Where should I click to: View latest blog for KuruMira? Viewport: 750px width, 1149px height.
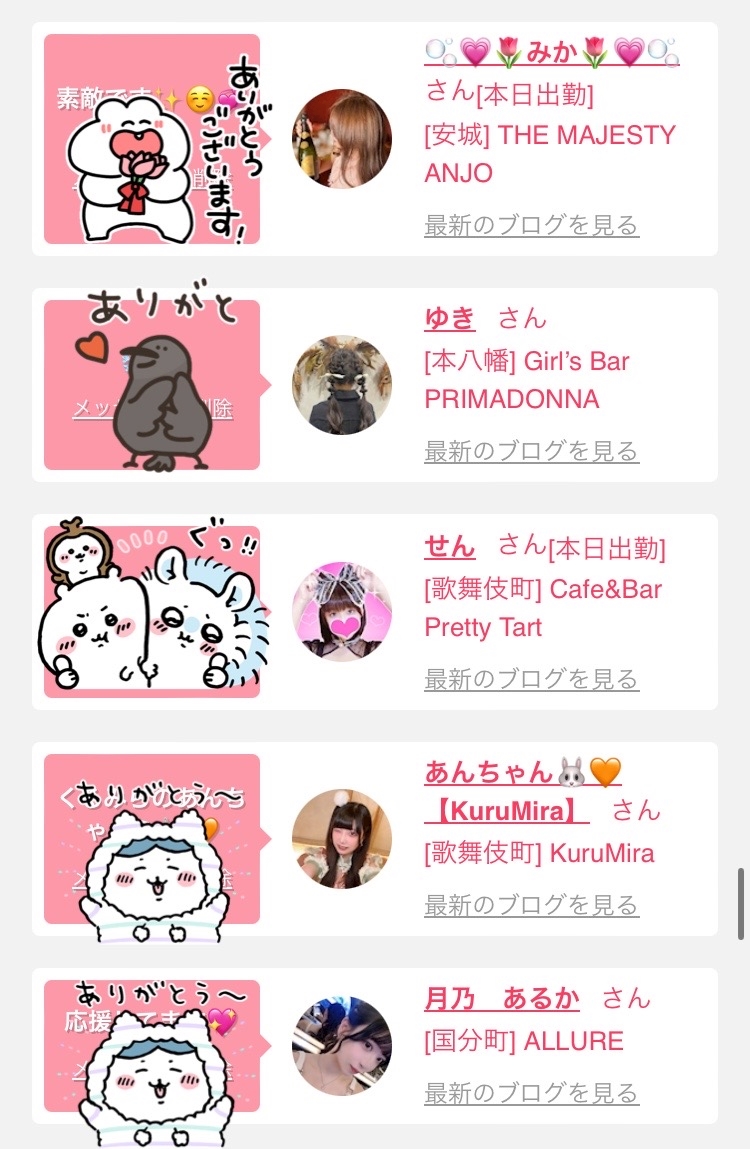coord(531,906)
